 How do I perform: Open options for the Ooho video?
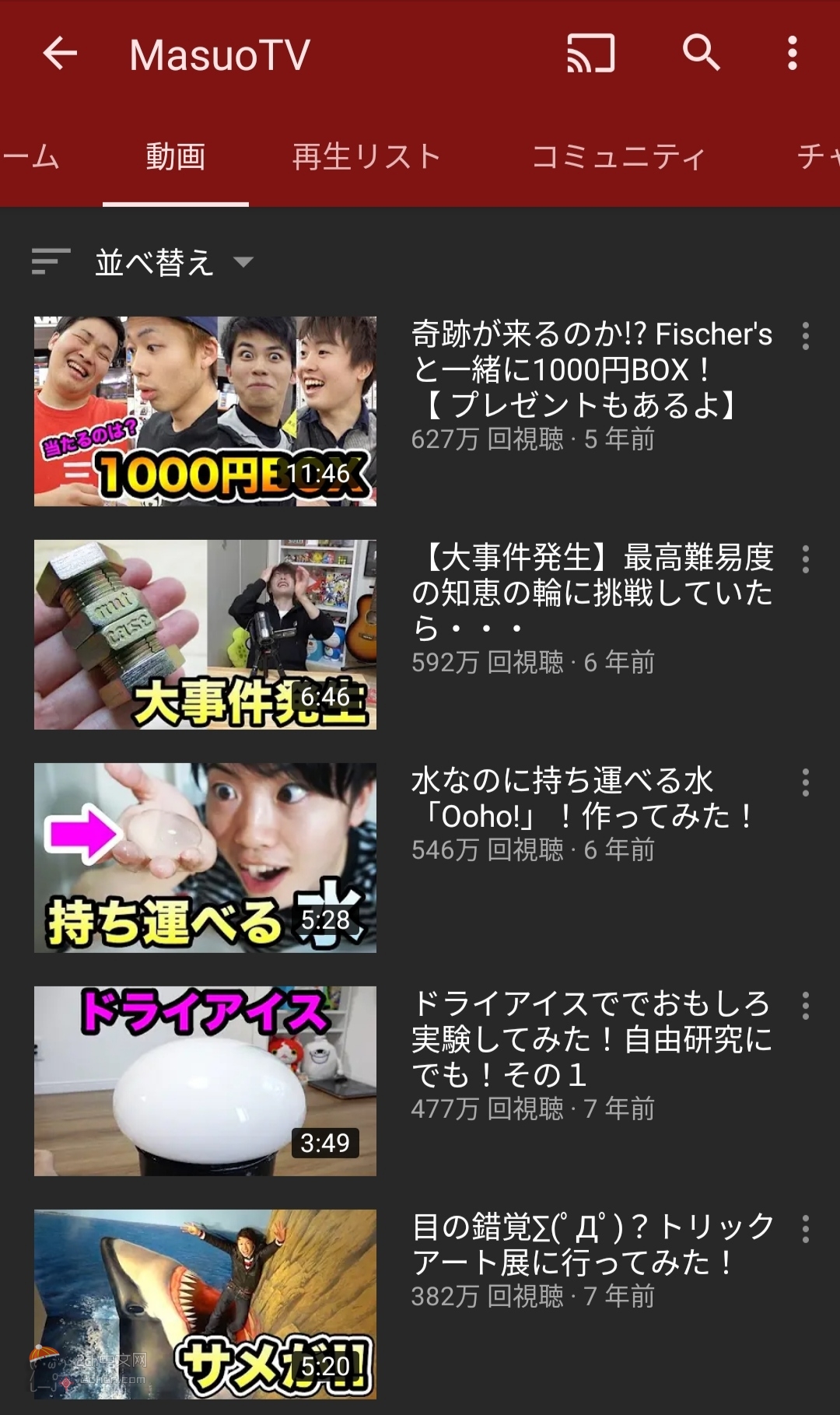(806, 783)
